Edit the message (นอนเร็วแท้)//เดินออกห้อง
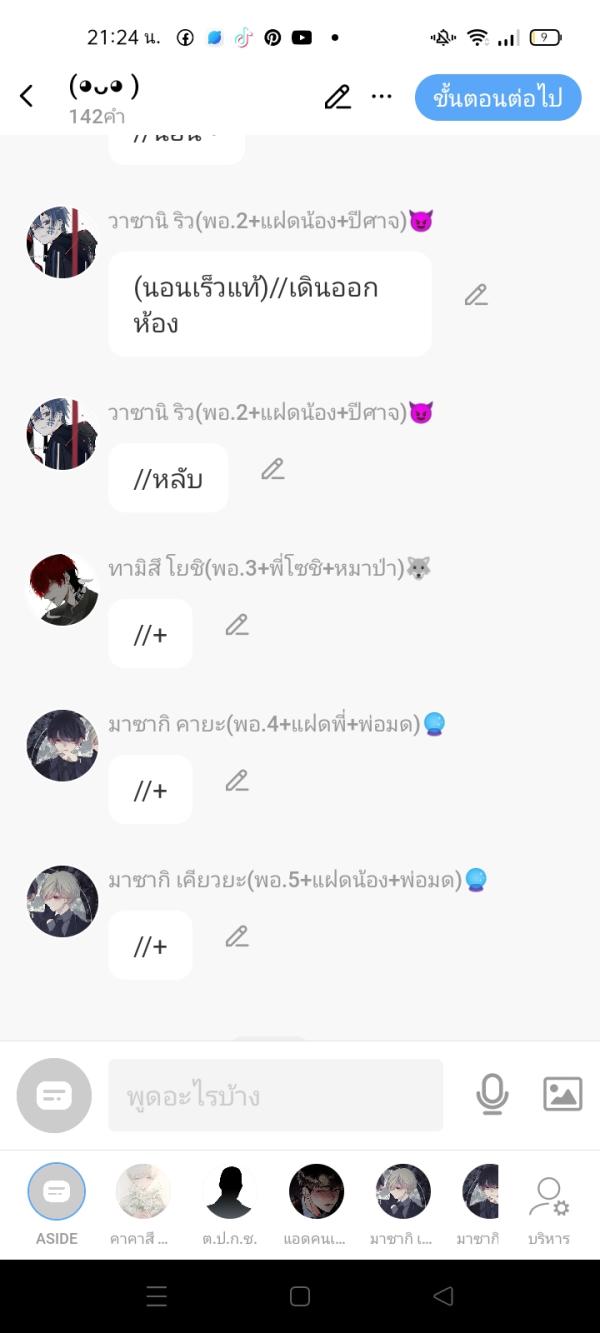The height and width of the screenshot is (1333, 600). coord(476,295)
